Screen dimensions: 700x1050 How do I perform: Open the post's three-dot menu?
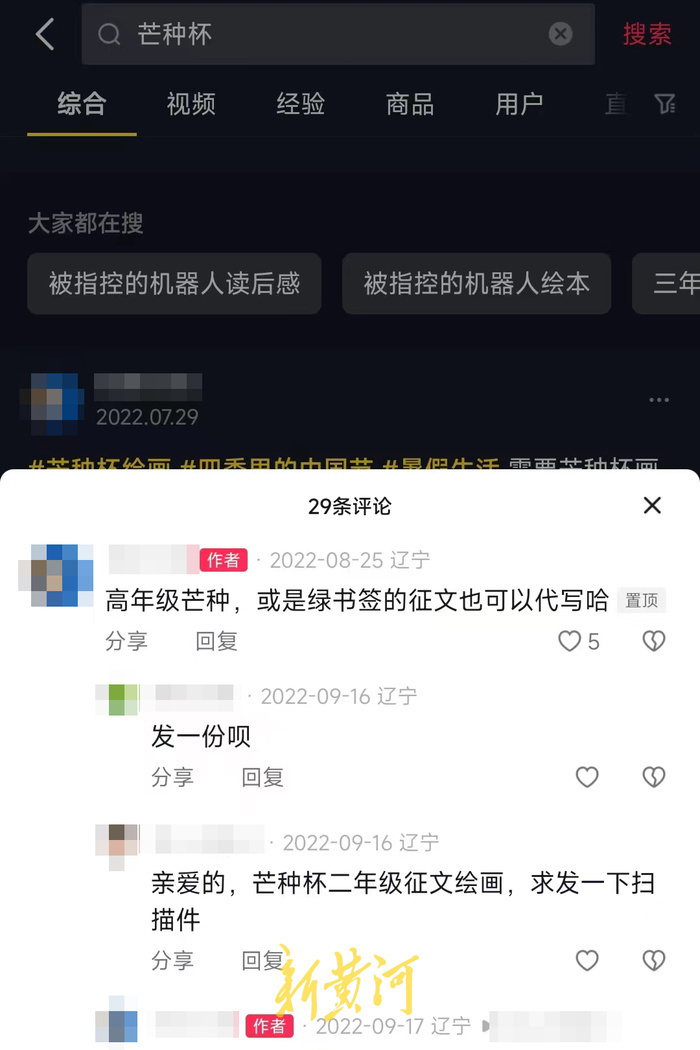click(658, 400)
